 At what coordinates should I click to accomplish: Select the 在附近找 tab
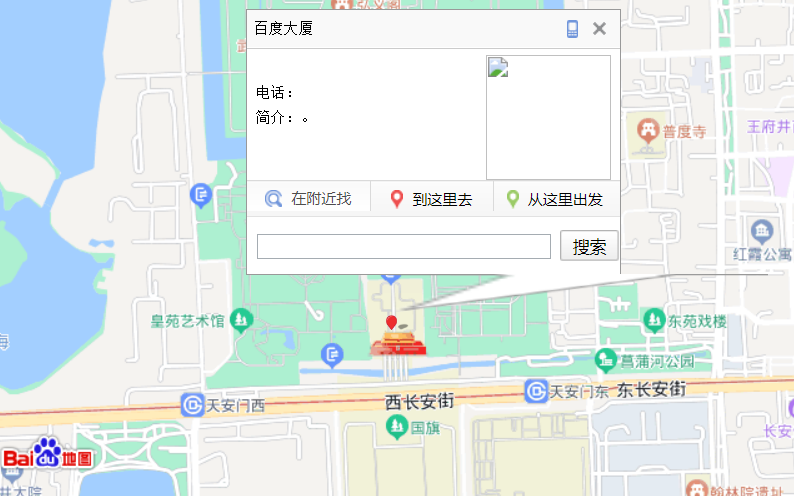[308, 199]
